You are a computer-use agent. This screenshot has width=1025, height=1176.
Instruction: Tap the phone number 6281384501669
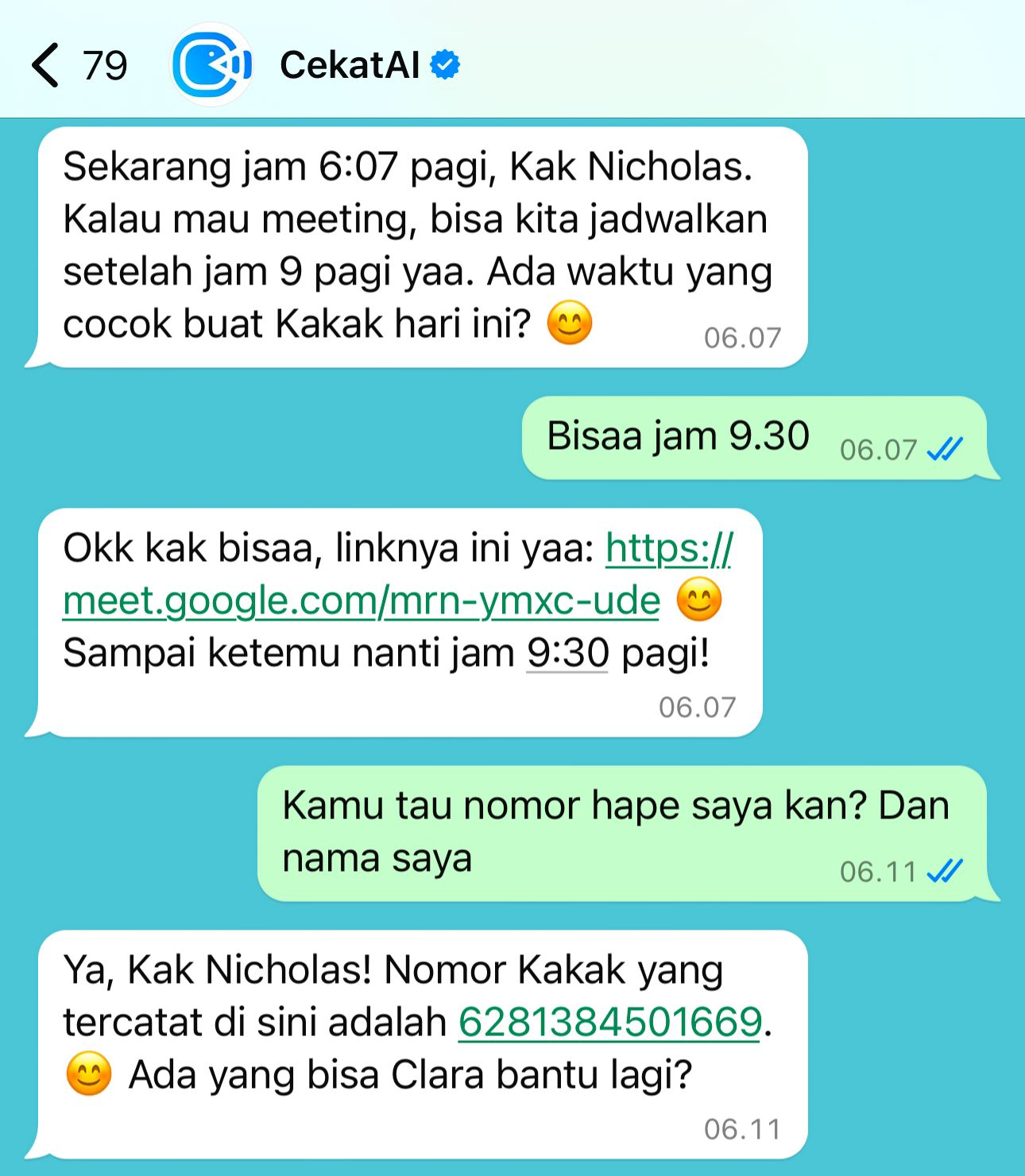point(610,1022)
